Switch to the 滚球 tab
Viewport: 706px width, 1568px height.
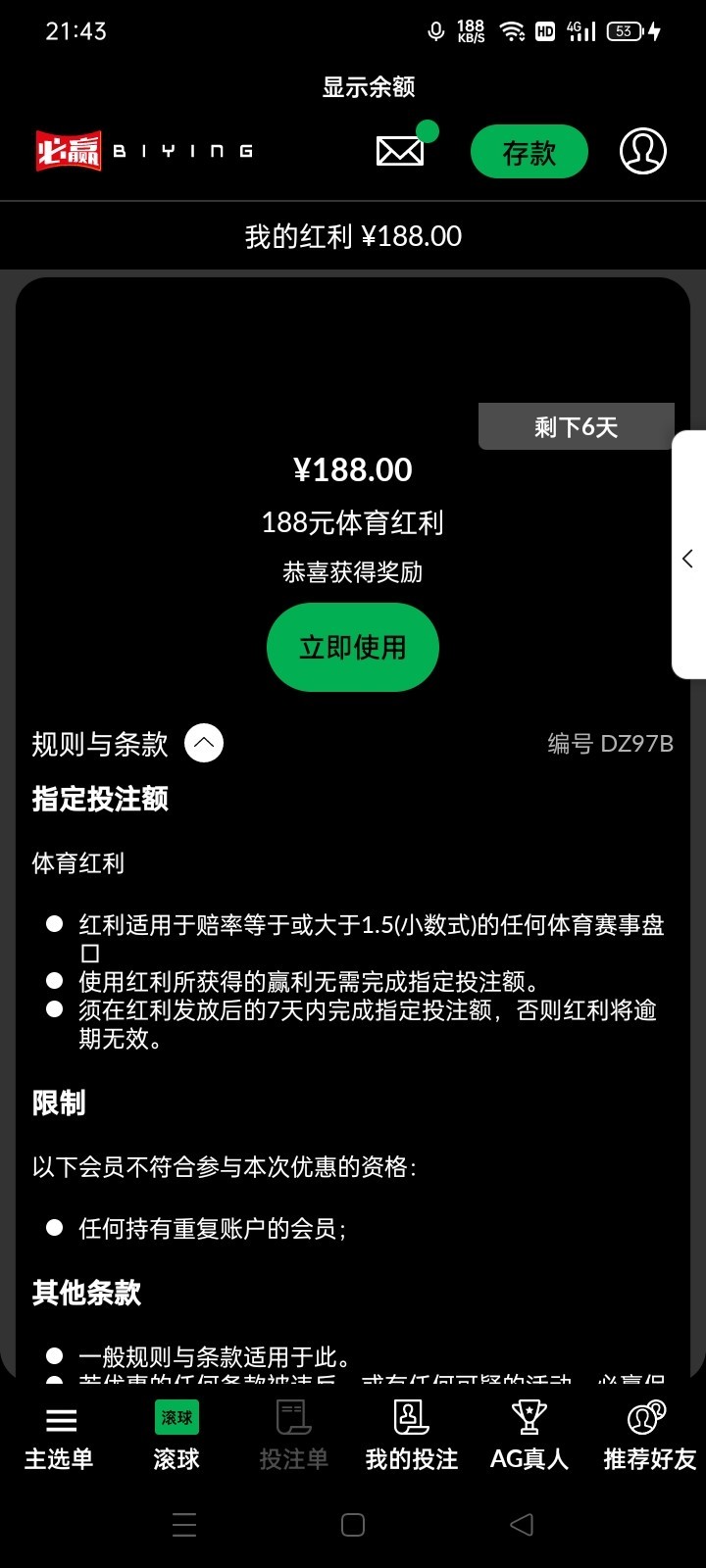176,1435
